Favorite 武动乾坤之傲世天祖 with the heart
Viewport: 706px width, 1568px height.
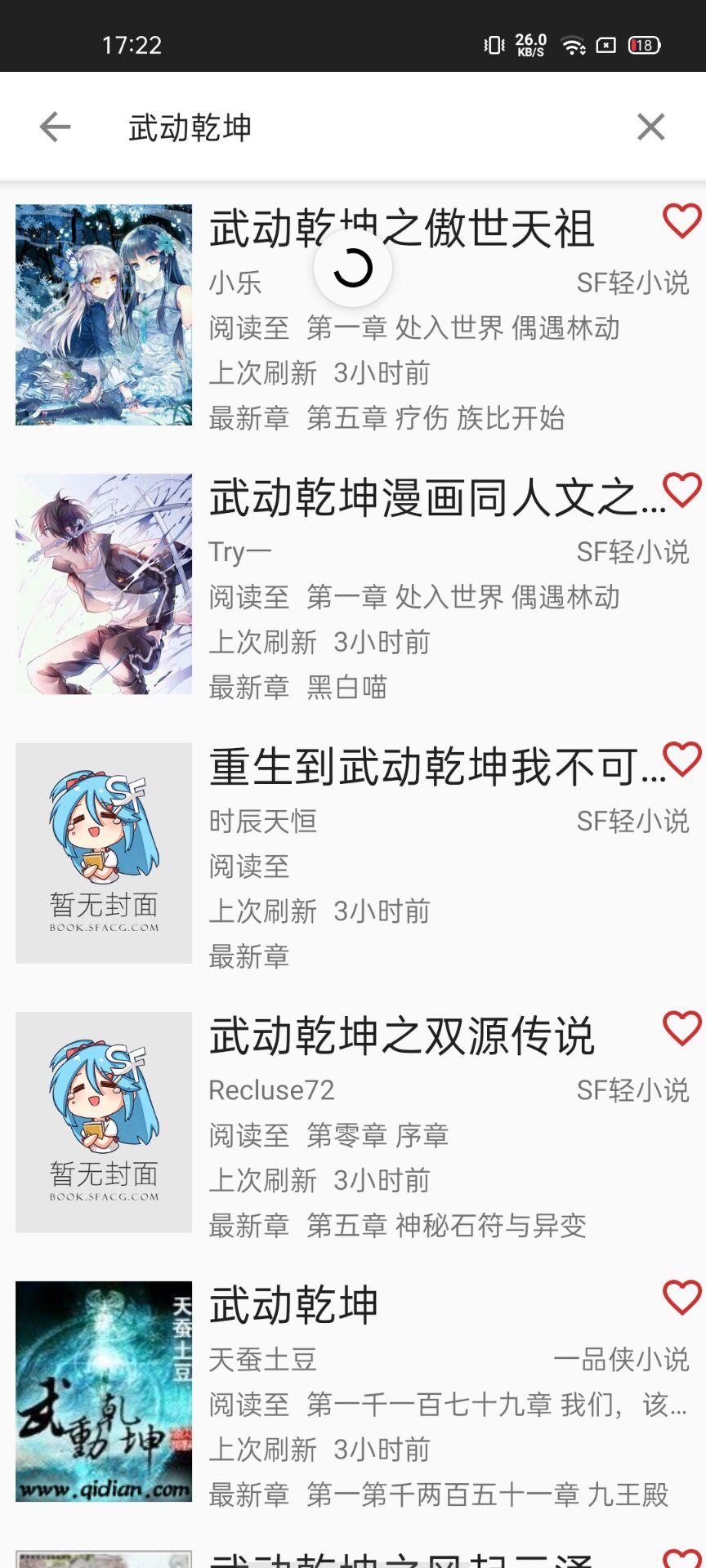coord(681,220)
